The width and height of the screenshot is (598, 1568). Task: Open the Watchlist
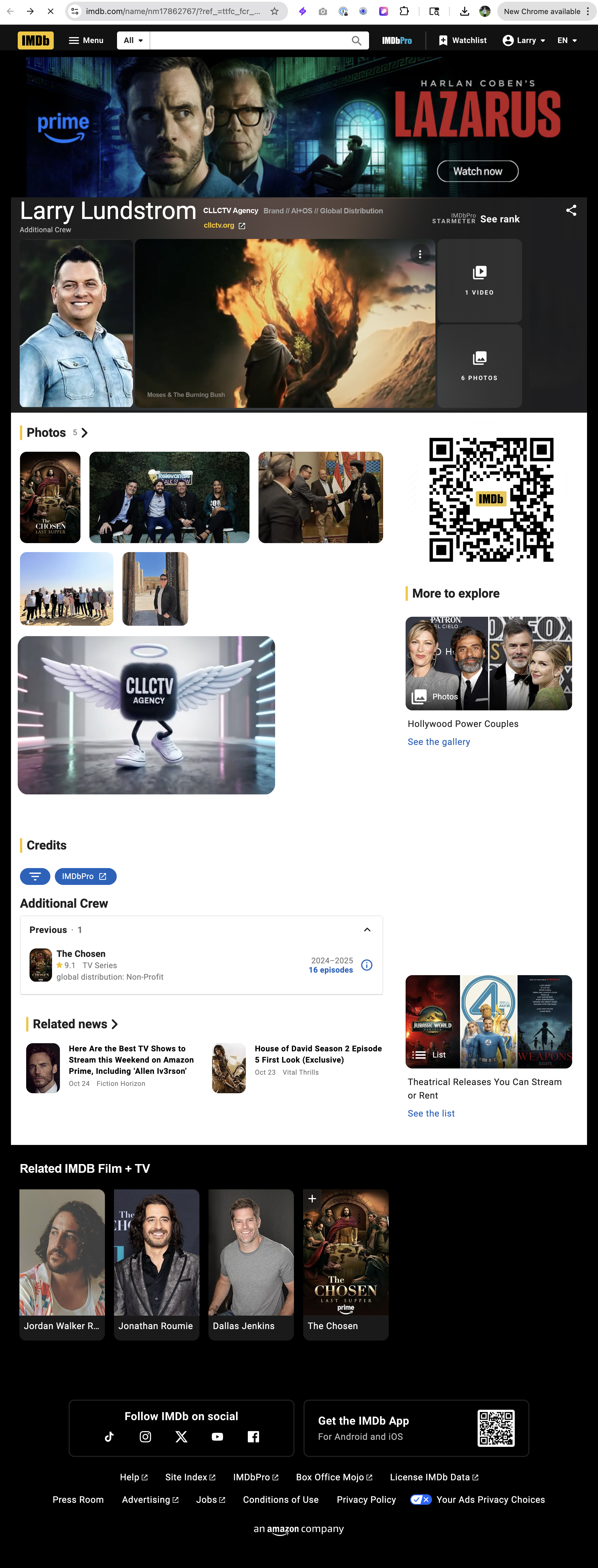click(463, 40)
